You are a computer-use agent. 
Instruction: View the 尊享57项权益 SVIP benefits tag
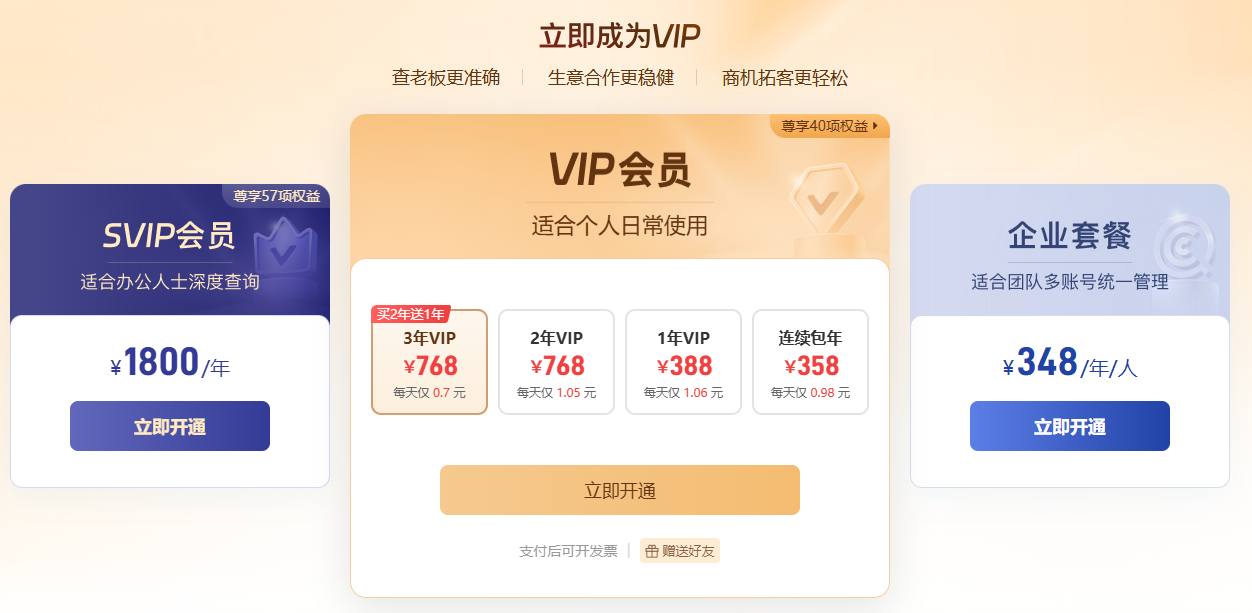coord(276,196)
